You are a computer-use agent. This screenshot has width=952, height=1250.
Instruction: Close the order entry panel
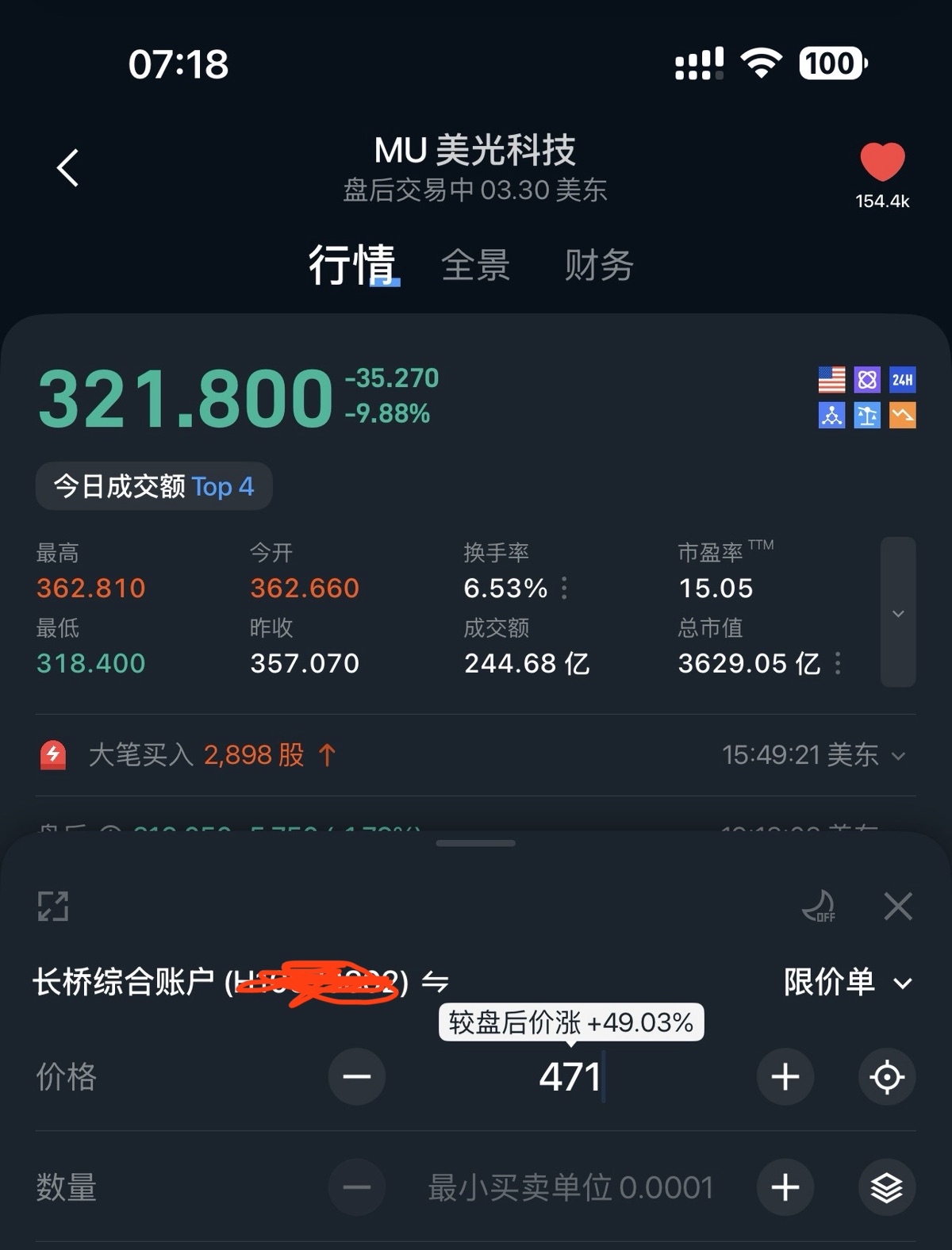point(898,906)
